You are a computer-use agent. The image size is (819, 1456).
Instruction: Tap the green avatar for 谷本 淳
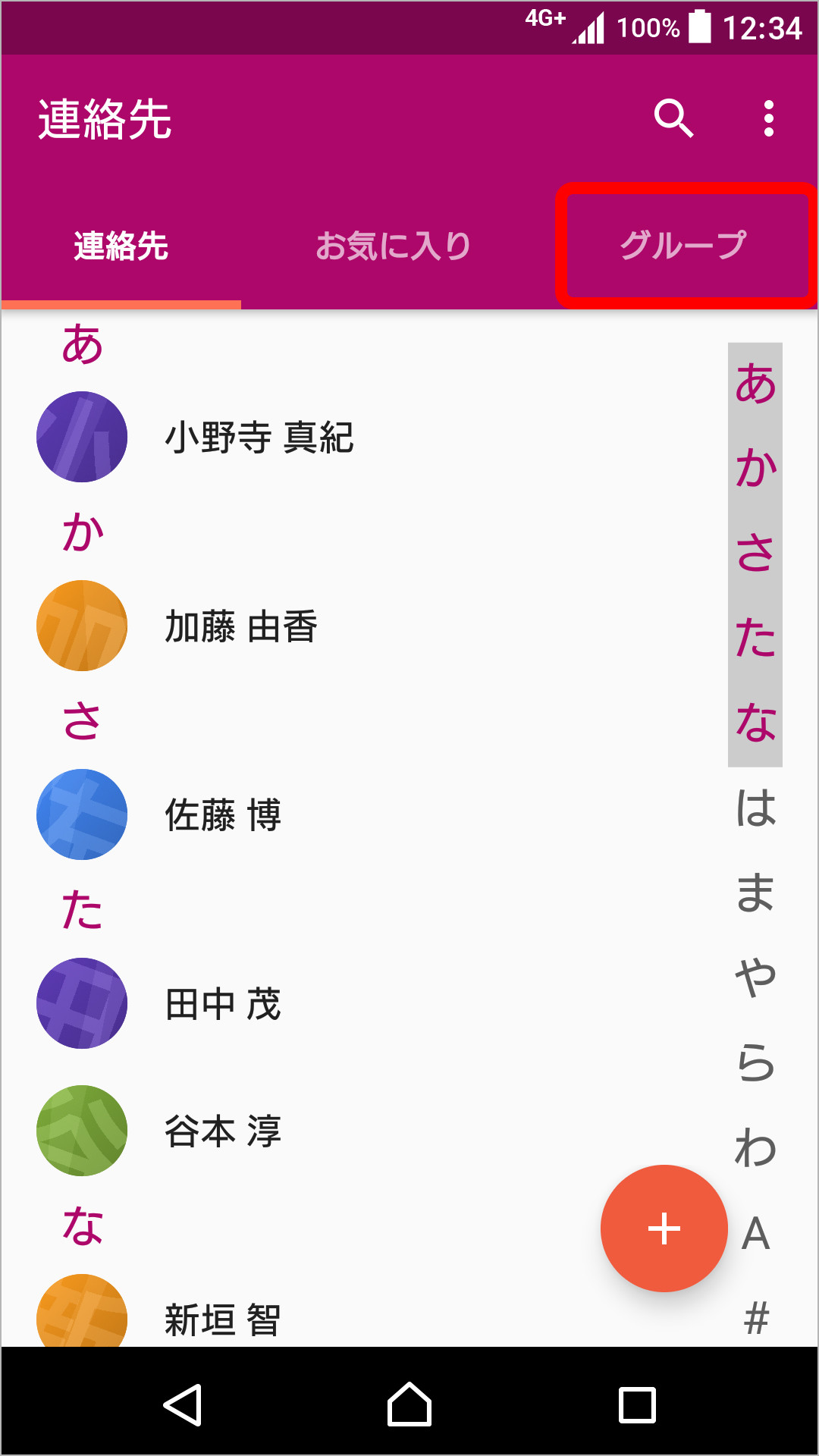(x=82, y=1131)
